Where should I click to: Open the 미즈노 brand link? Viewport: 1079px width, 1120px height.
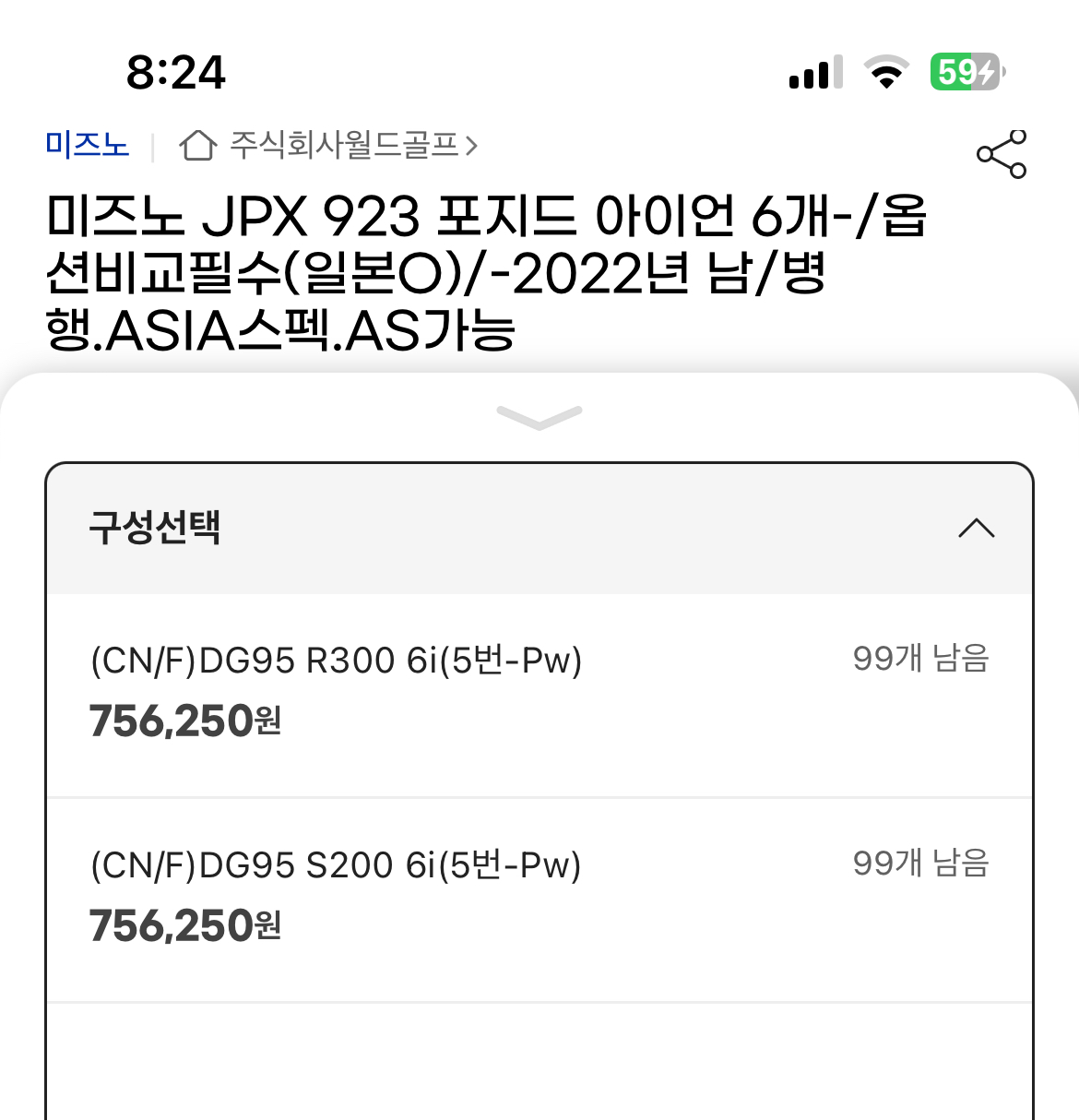click(x=88, y=146)
